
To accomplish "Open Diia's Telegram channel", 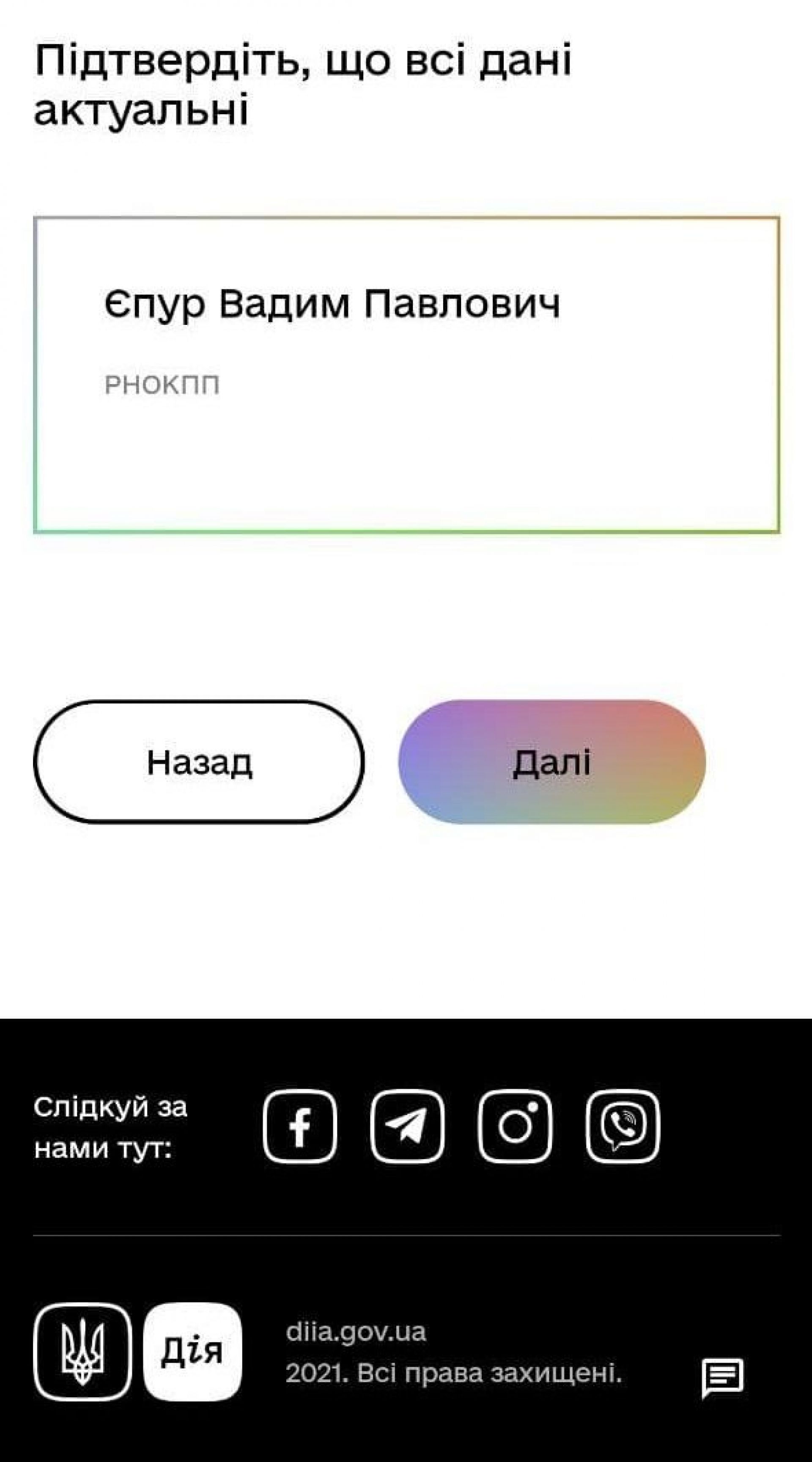I will (x=407, y=1127).
